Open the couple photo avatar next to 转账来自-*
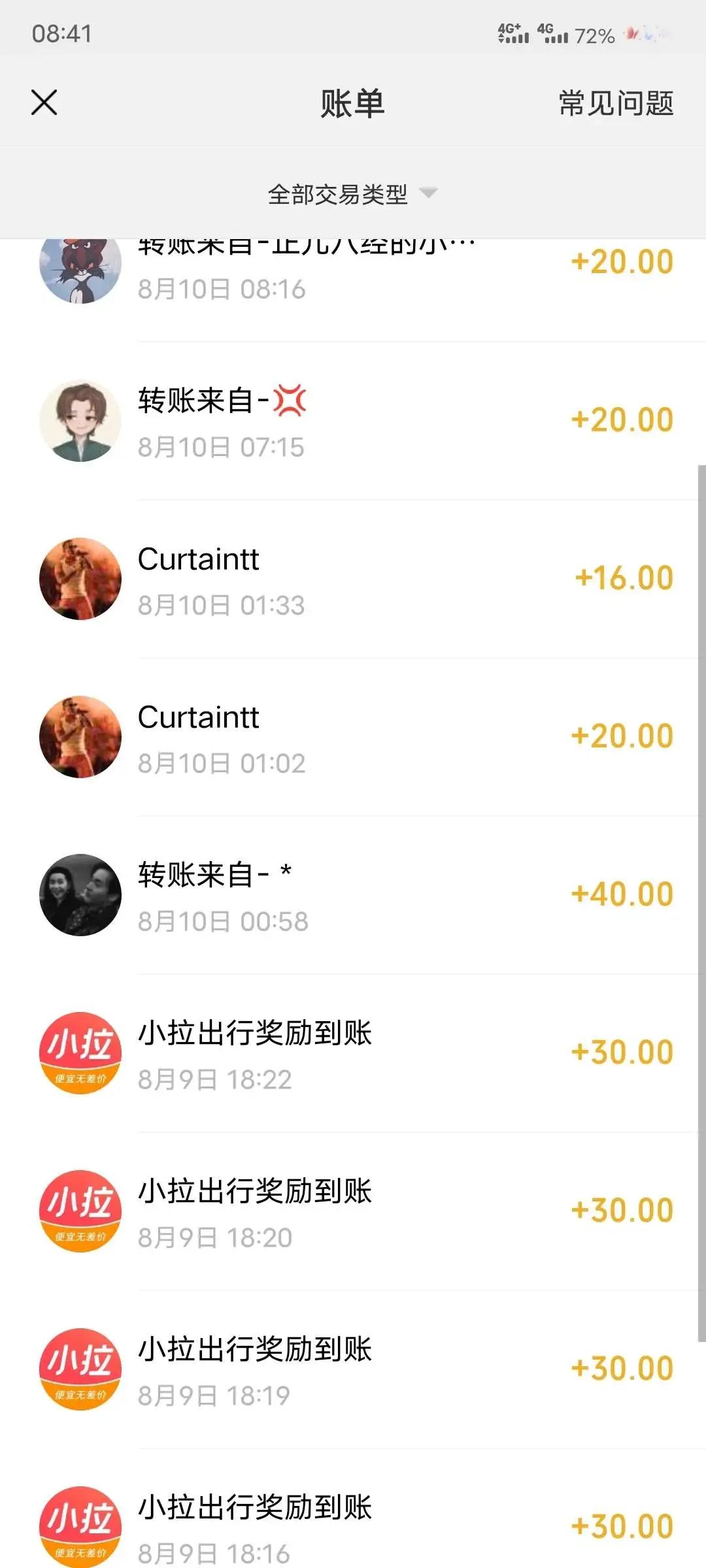The image size is (706, 1568). pos(80,896)
